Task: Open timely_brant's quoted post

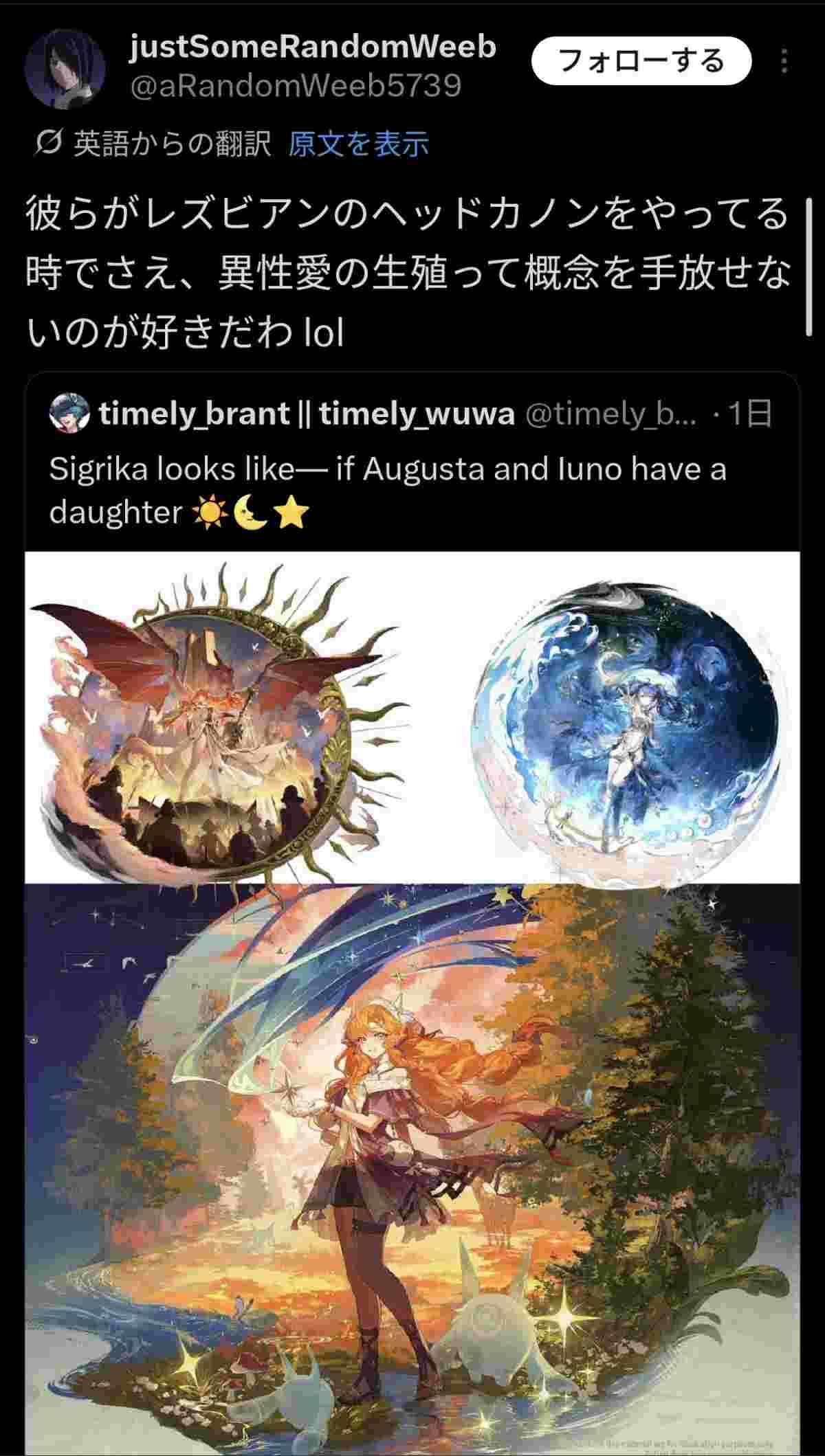Action: 412,469
